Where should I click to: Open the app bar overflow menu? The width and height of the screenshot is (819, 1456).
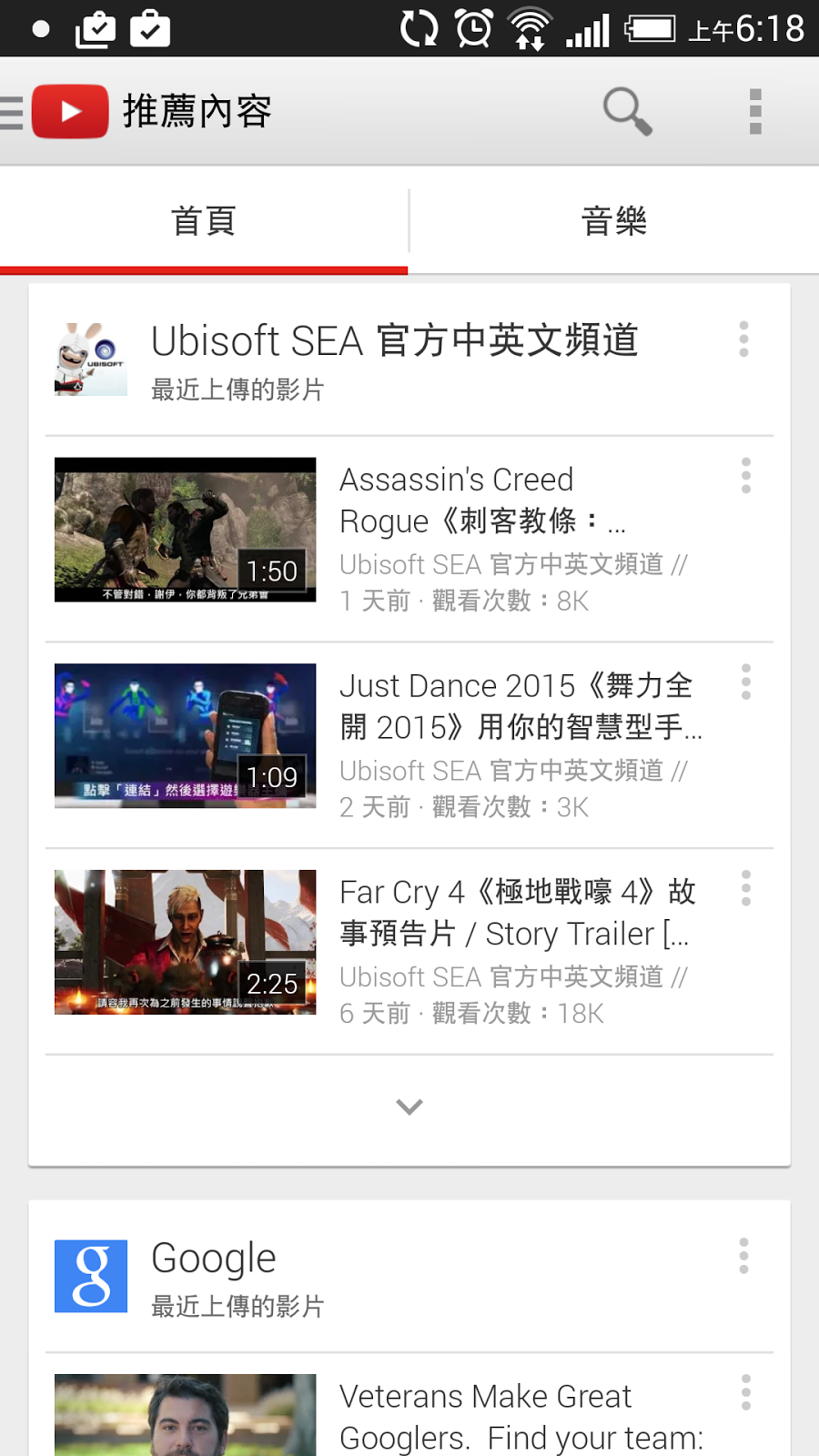[x=754, y=112]
